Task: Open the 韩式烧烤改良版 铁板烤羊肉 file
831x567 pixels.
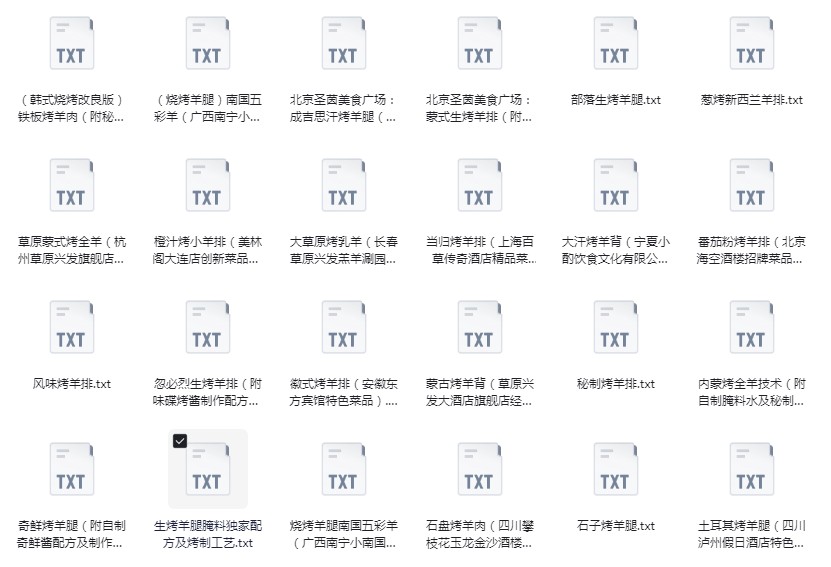Action: pos(71,45)
